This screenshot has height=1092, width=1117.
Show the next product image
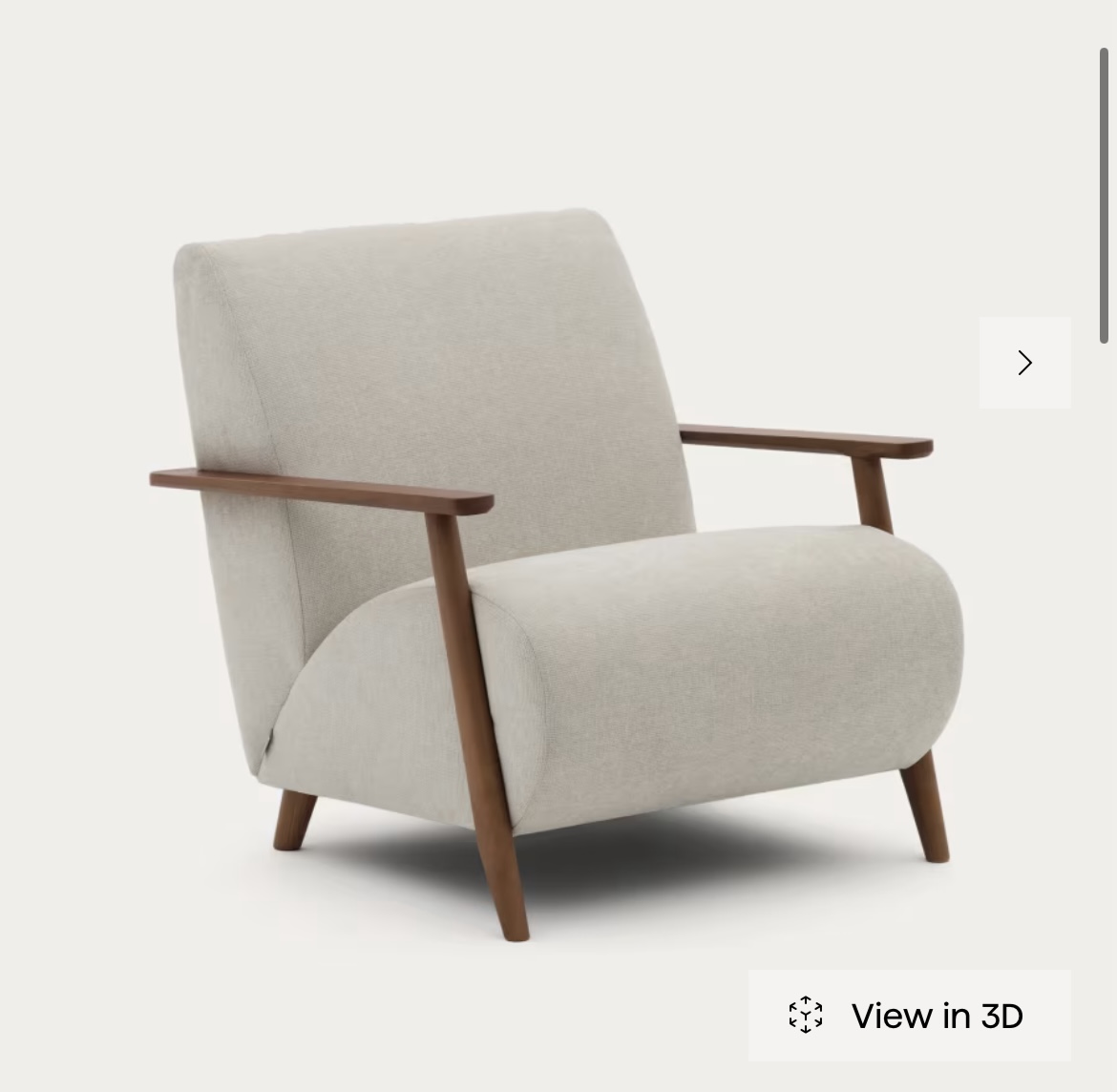[x=1024, y=363]
